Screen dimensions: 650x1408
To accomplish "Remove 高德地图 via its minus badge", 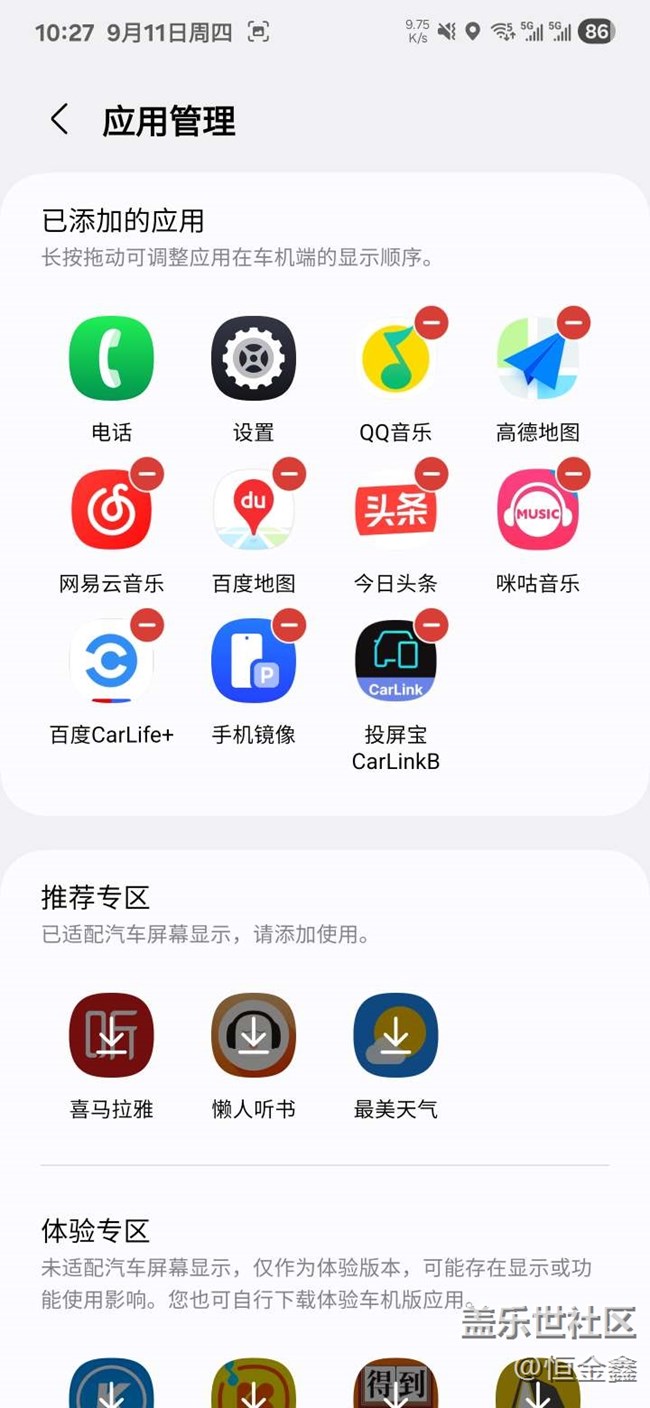I will [x=574, y=322].
